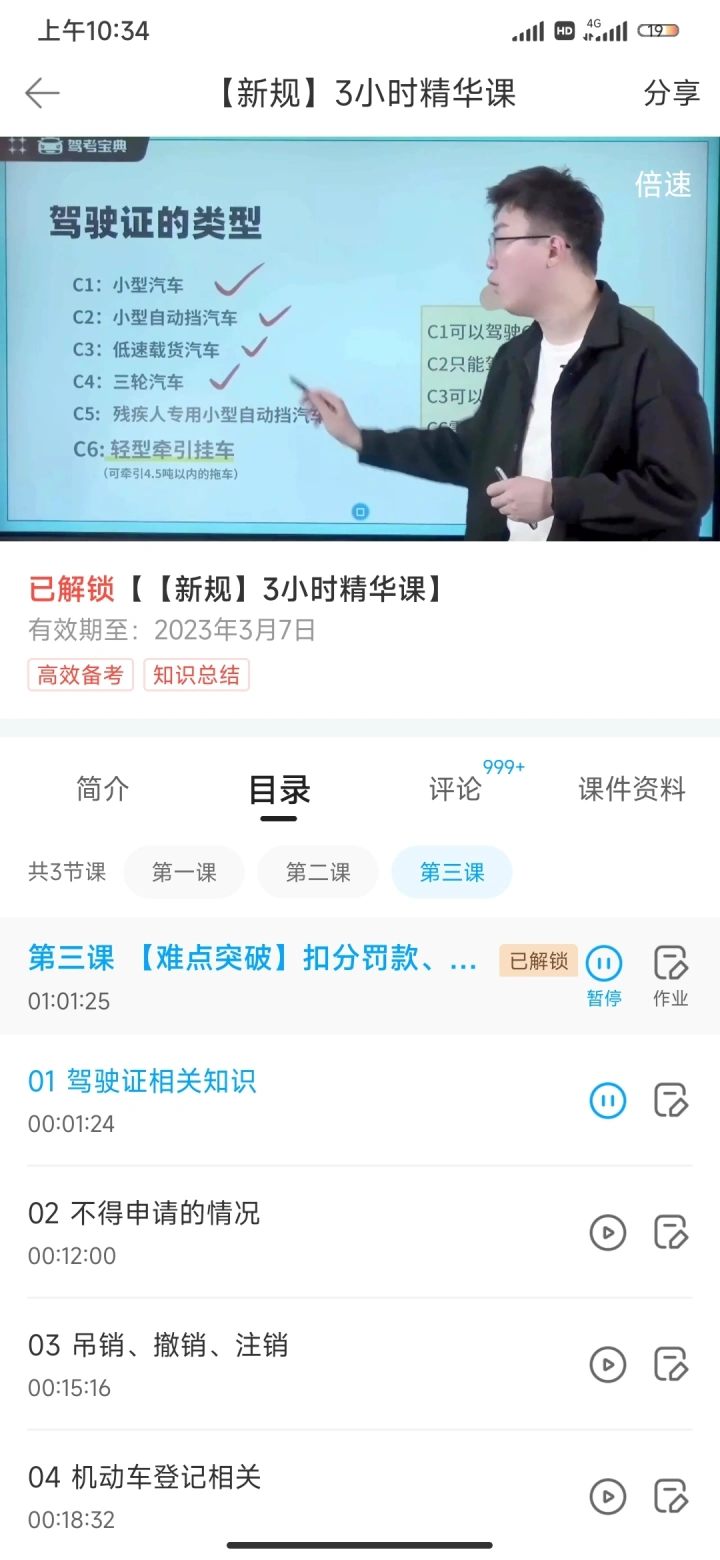Screen dimensions: 720x1560
Task: Select the 第一课 chip
Action: click(x=184, y=872)
